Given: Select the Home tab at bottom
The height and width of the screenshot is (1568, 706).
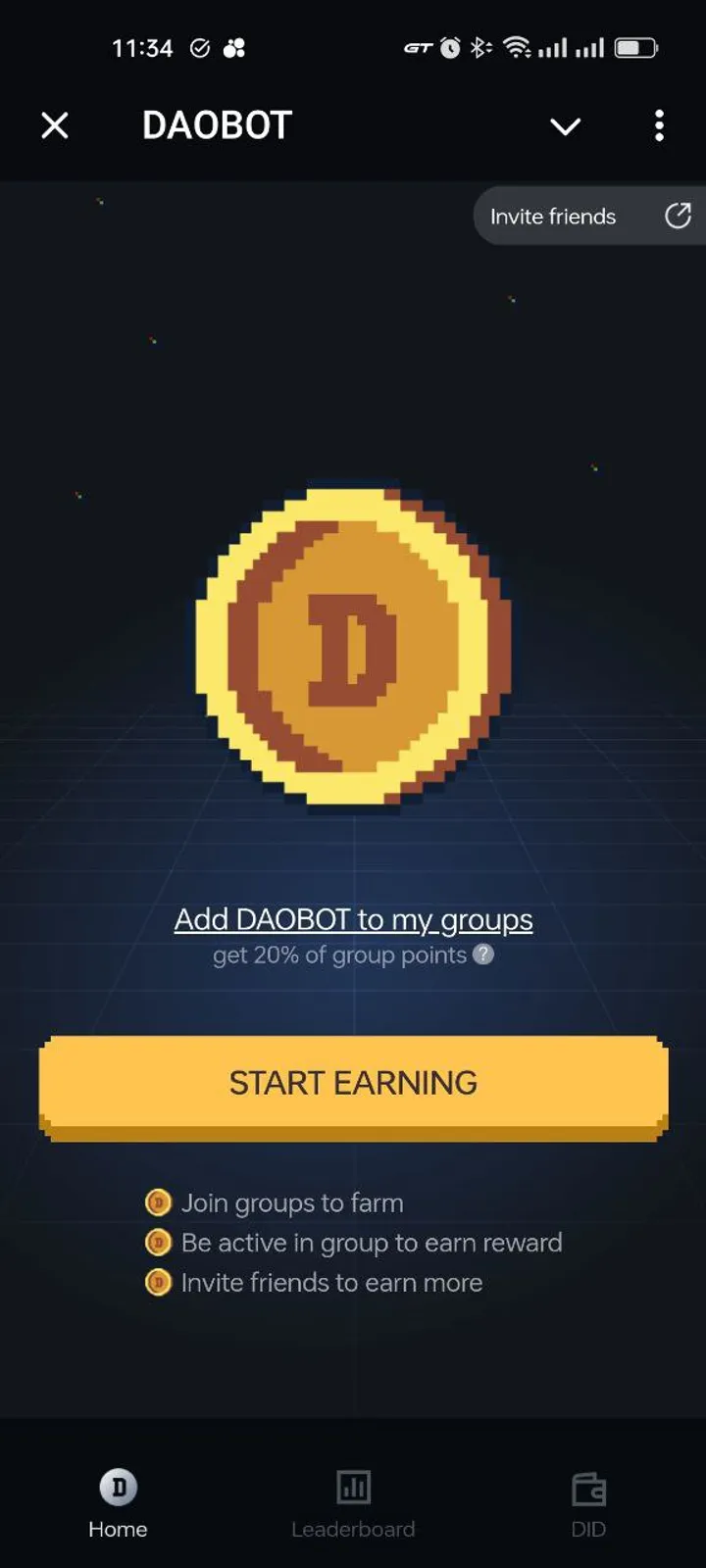Looking at the screenshot, I should 117,1506.
